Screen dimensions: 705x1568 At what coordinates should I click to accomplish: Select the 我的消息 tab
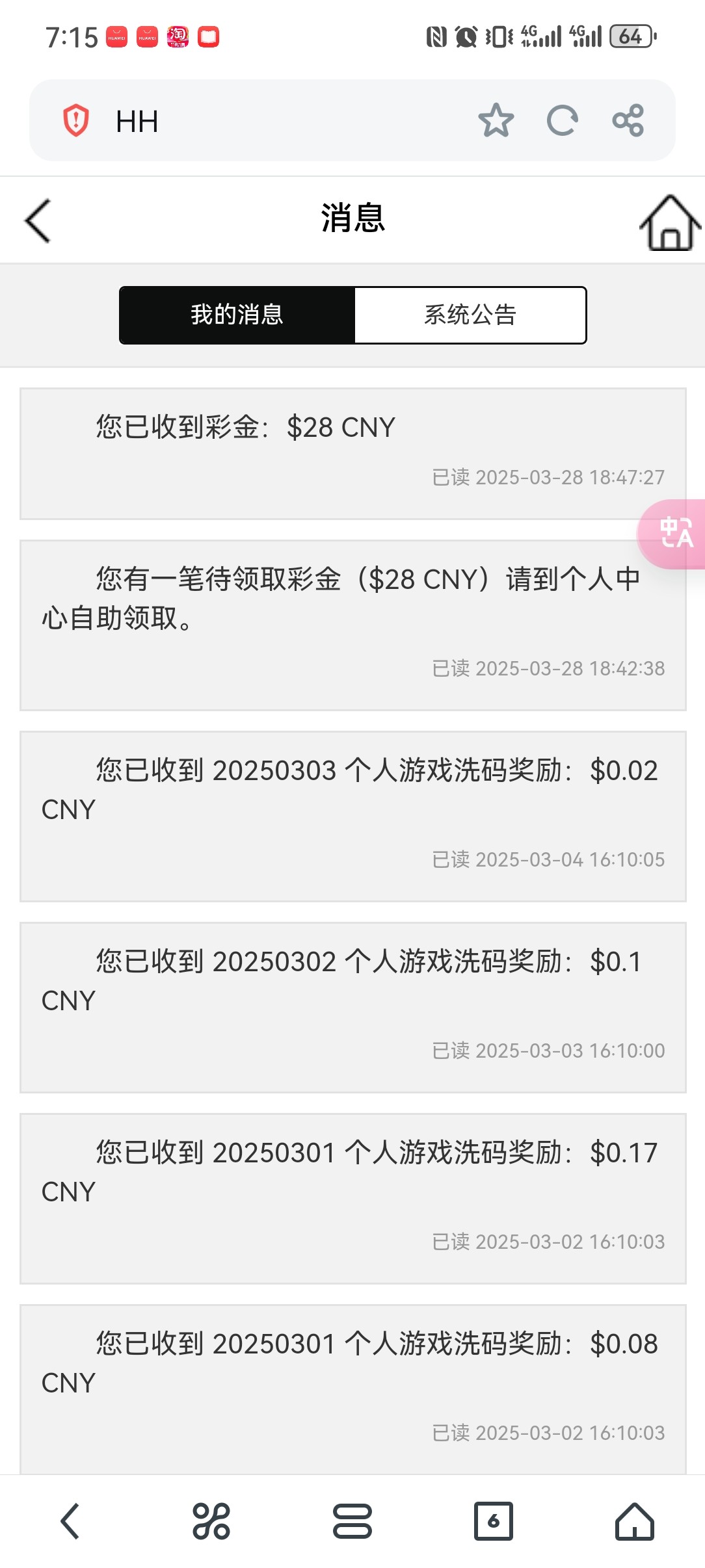pos(237,315)
